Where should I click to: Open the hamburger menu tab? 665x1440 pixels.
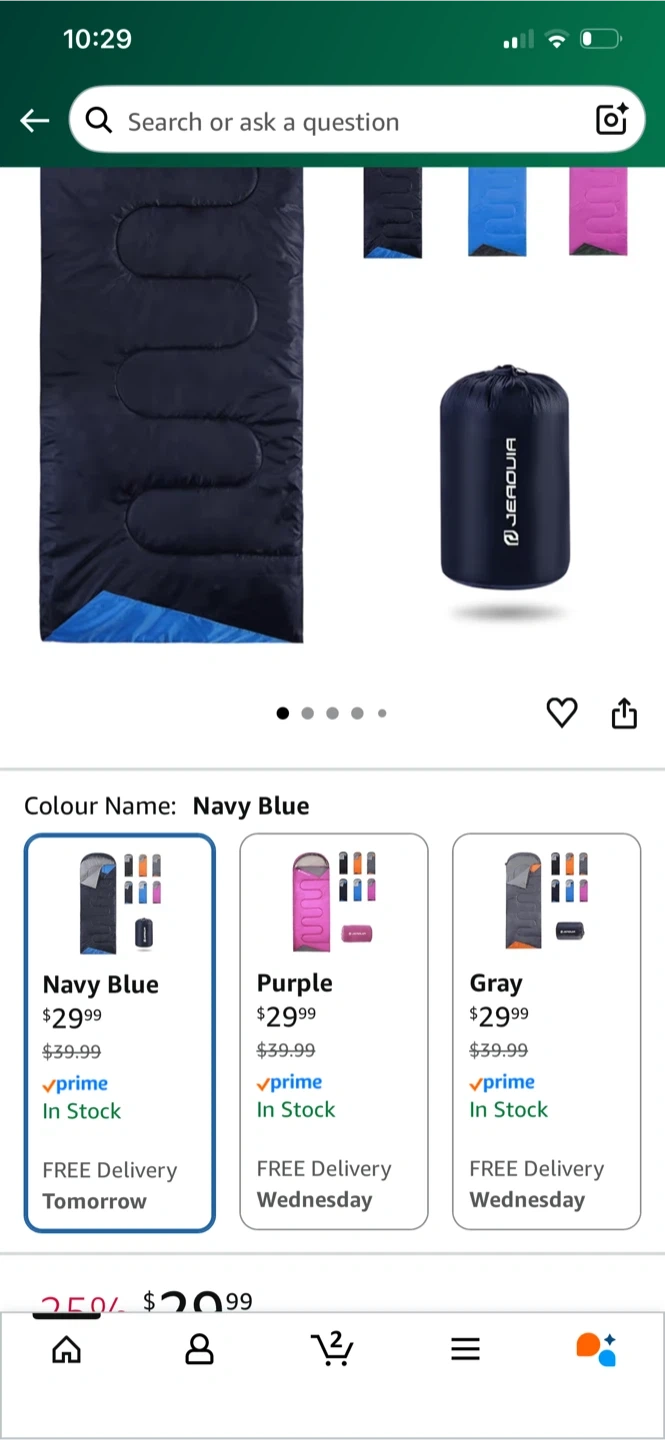(x=465, y=1350)
